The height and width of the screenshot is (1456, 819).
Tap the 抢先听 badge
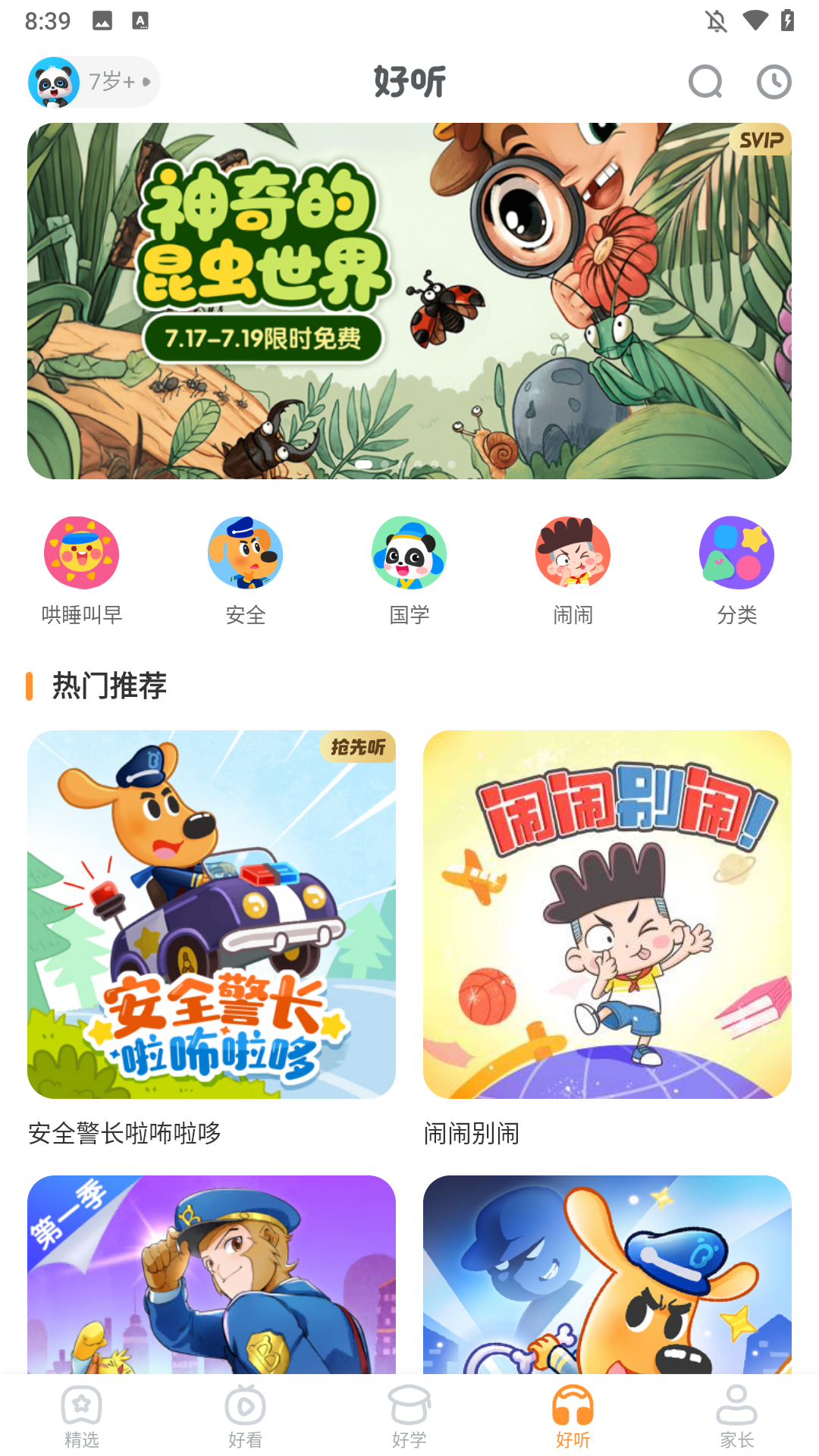[358, 748]
